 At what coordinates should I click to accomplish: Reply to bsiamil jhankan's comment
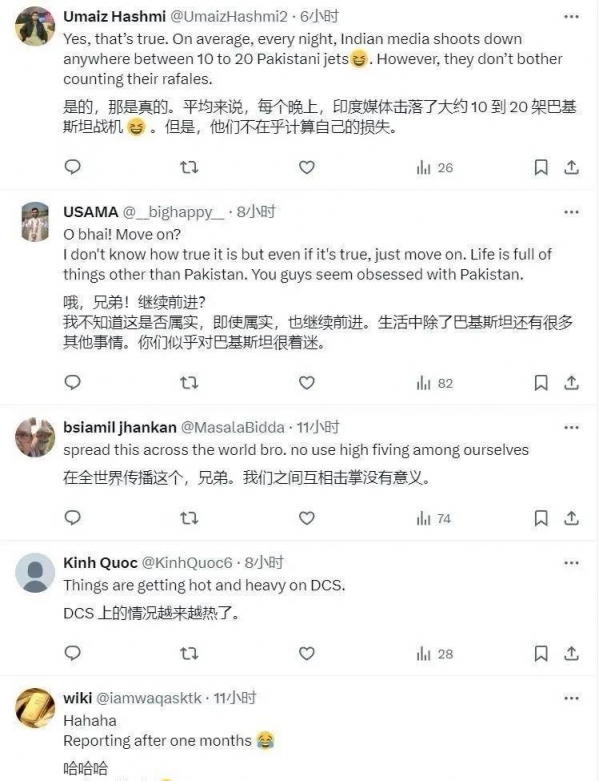click(72, 518)
